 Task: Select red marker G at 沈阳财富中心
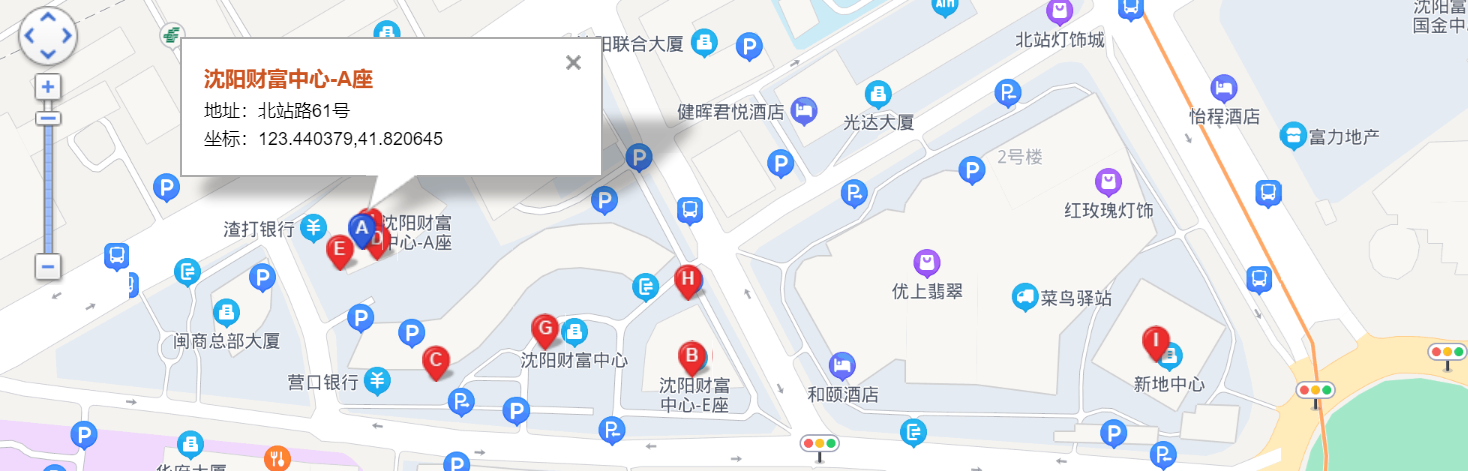(545, 328)
